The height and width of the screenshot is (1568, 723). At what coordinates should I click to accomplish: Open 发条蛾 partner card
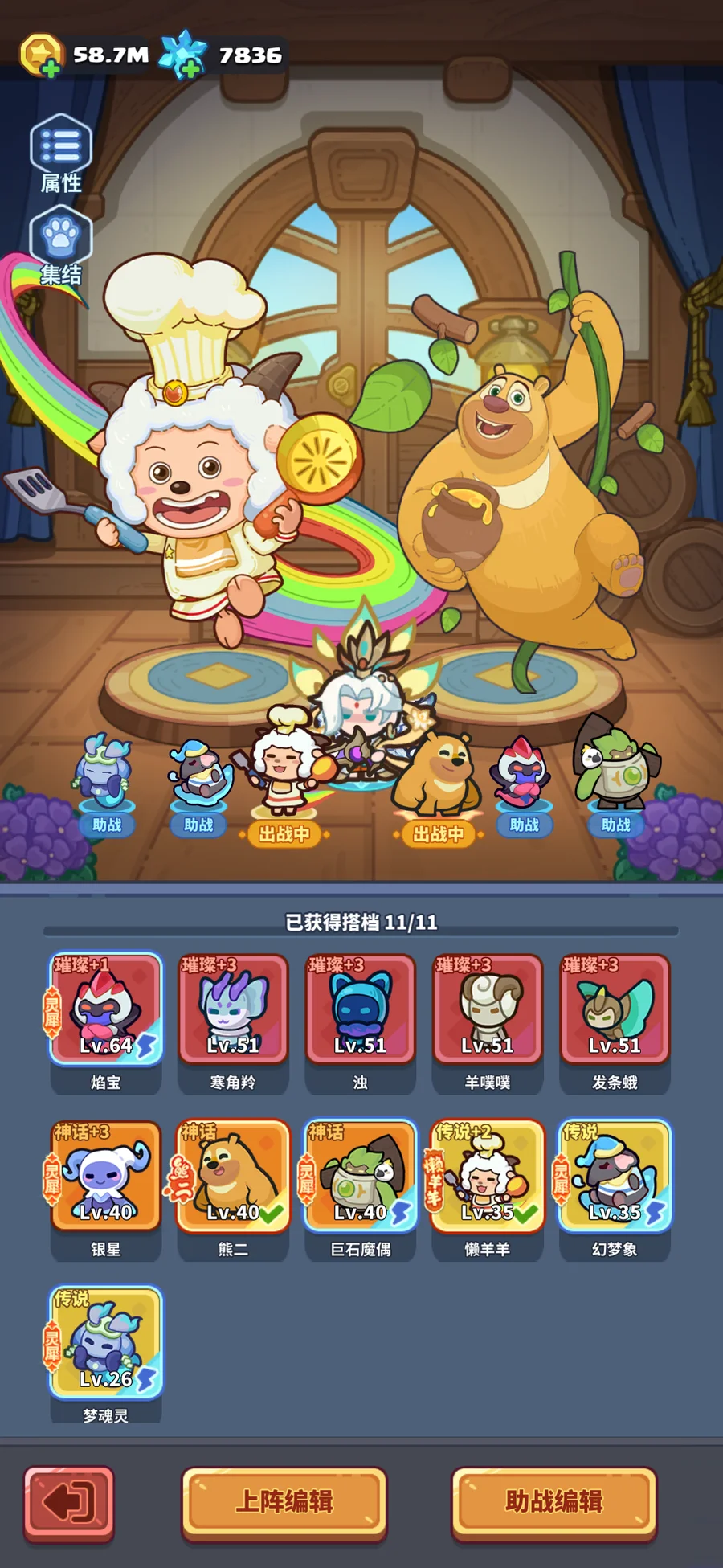point(615,1009)
